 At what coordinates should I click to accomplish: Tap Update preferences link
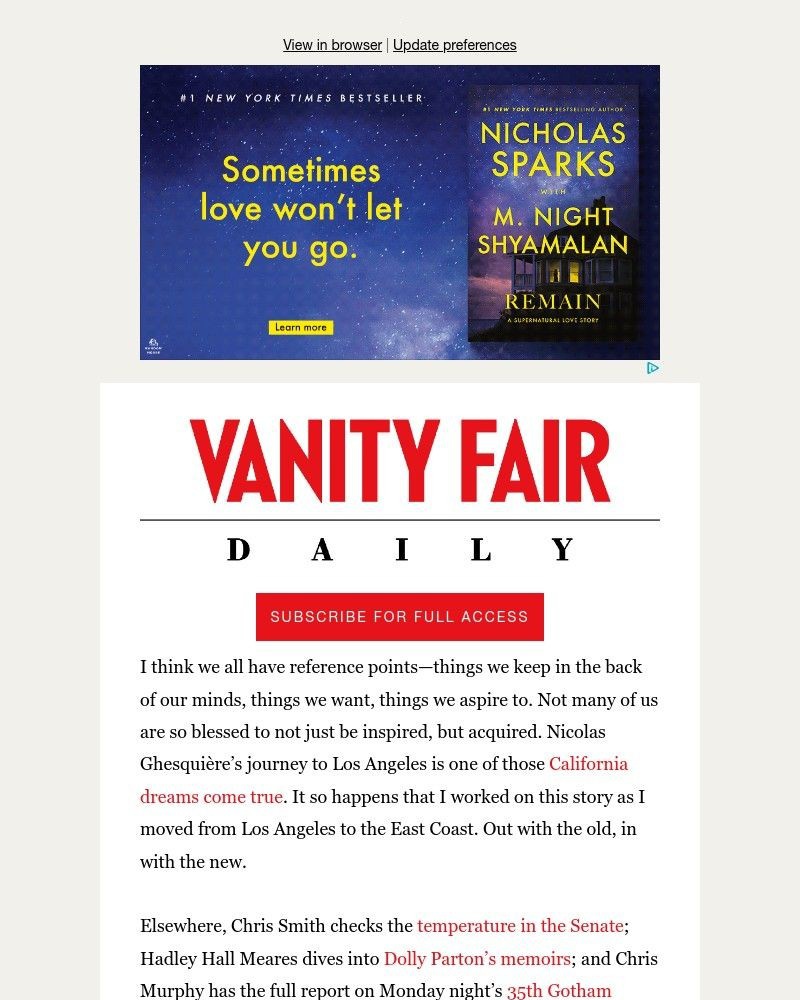tap(454, 45)
